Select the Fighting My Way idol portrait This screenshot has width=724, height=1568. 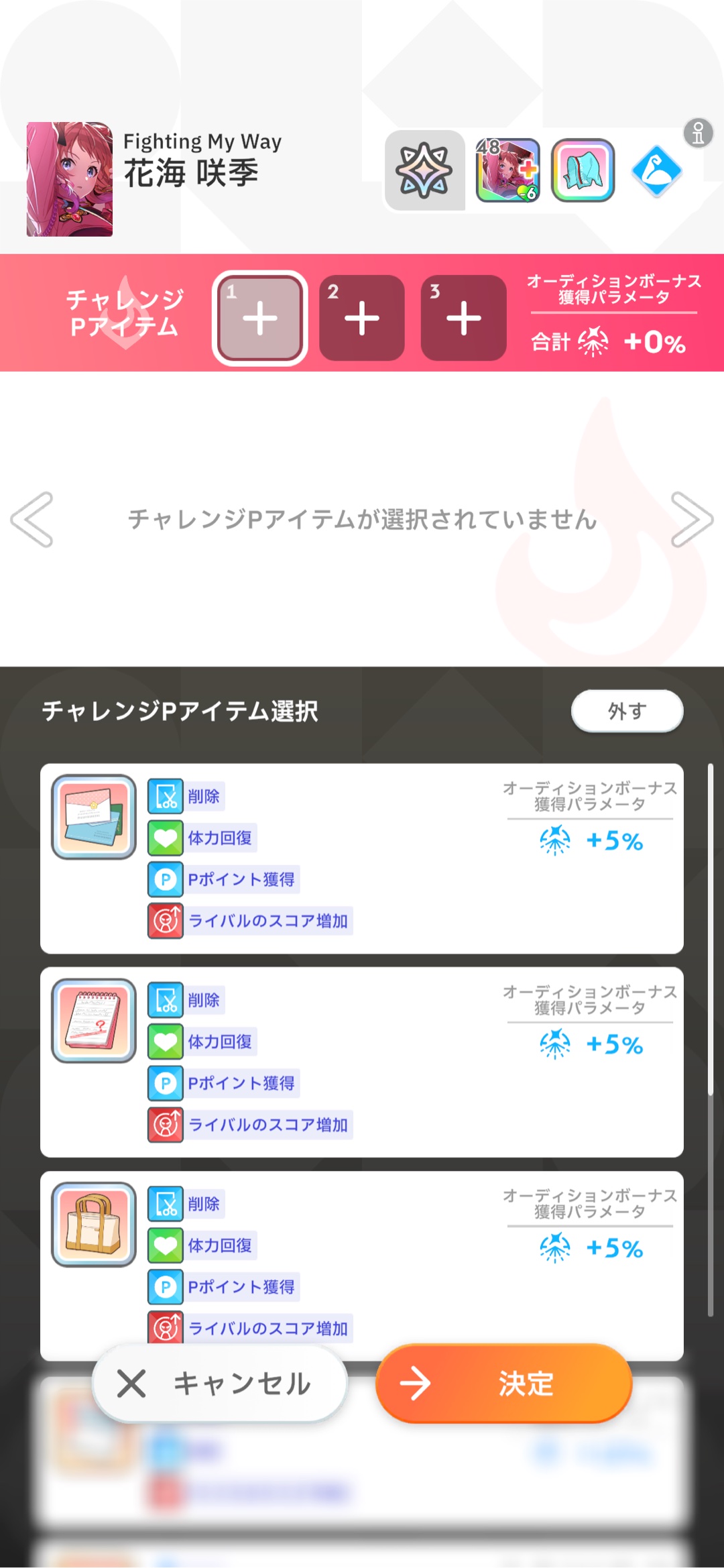pos(69,180)
